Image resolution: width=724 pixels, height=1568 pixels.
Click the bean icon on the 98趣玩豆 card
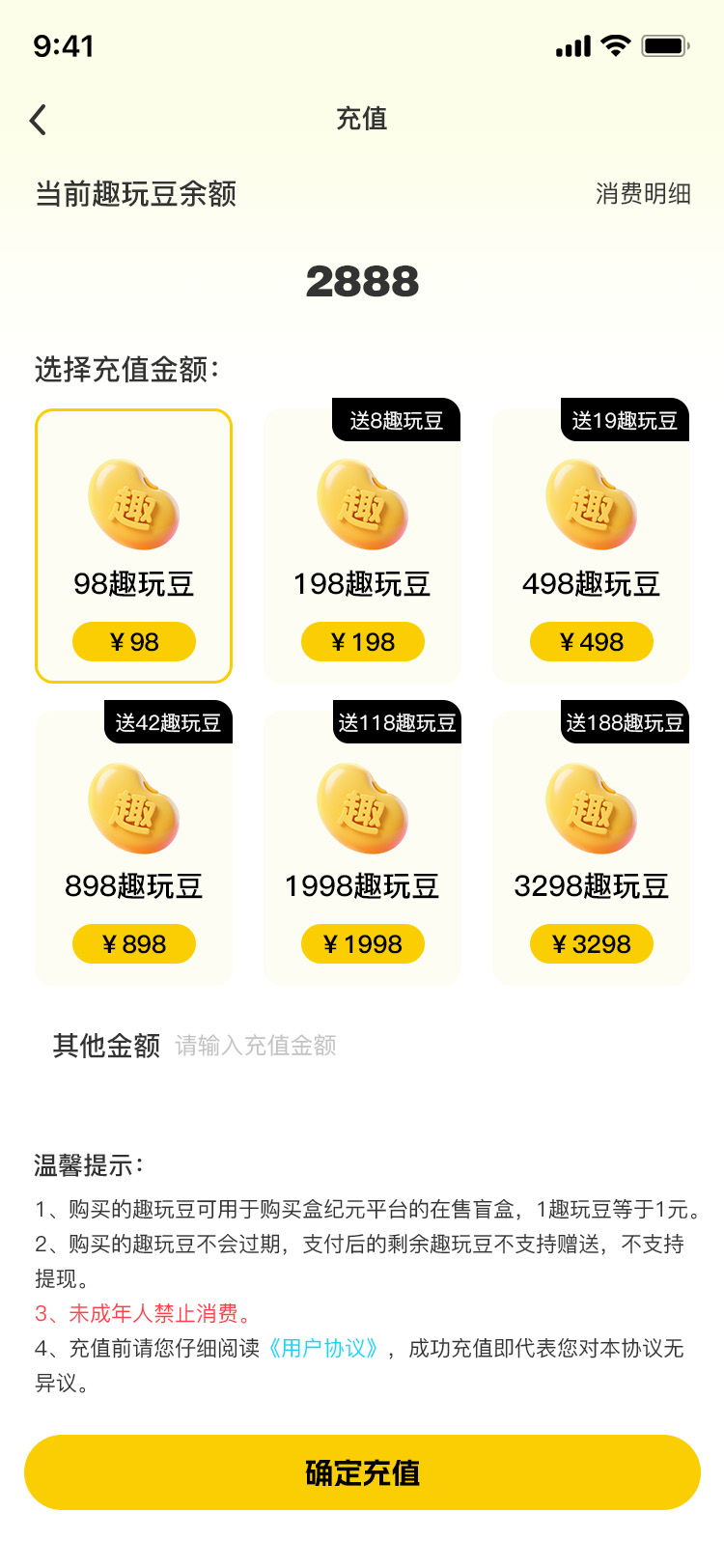tap(133, 503)
